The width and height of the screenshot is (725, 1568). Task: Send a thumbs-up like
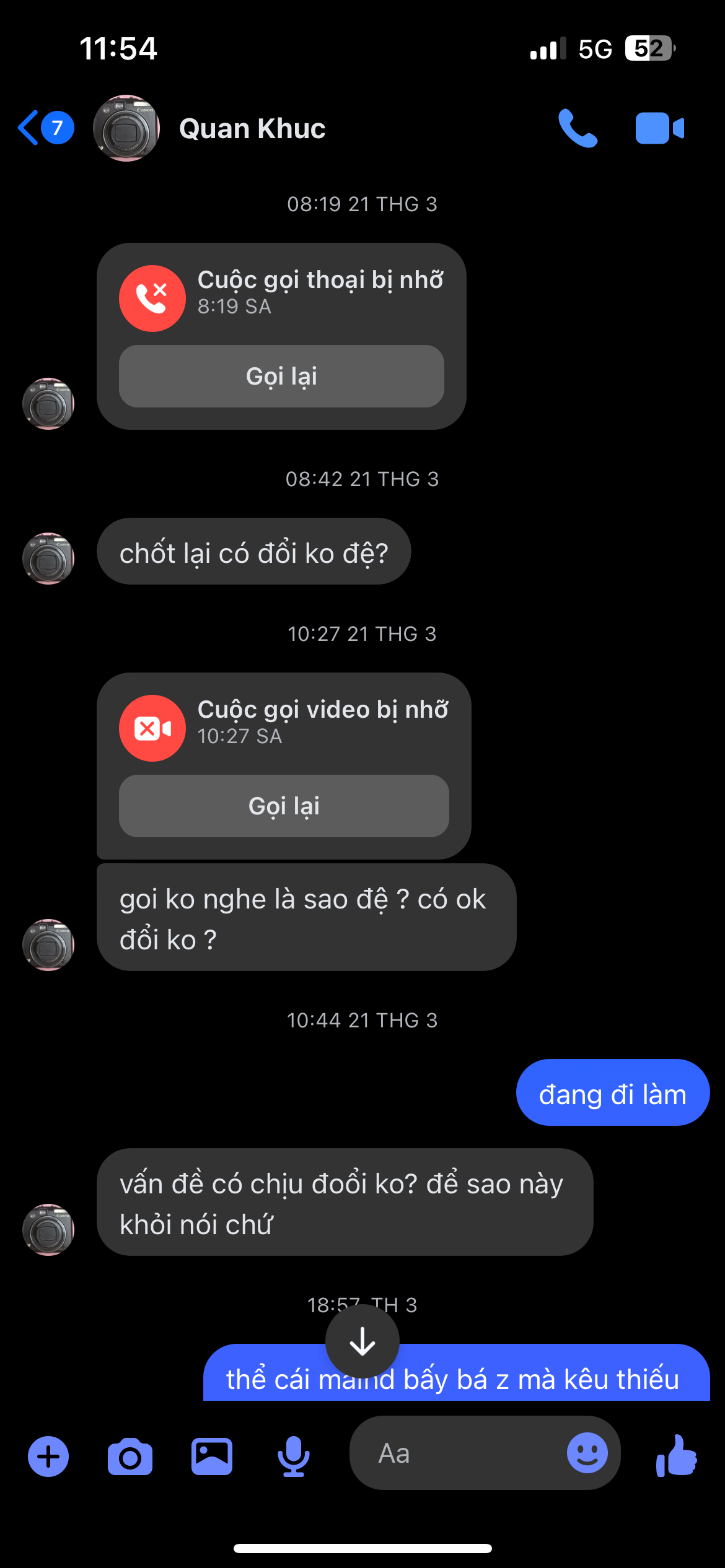[677, 1457]
